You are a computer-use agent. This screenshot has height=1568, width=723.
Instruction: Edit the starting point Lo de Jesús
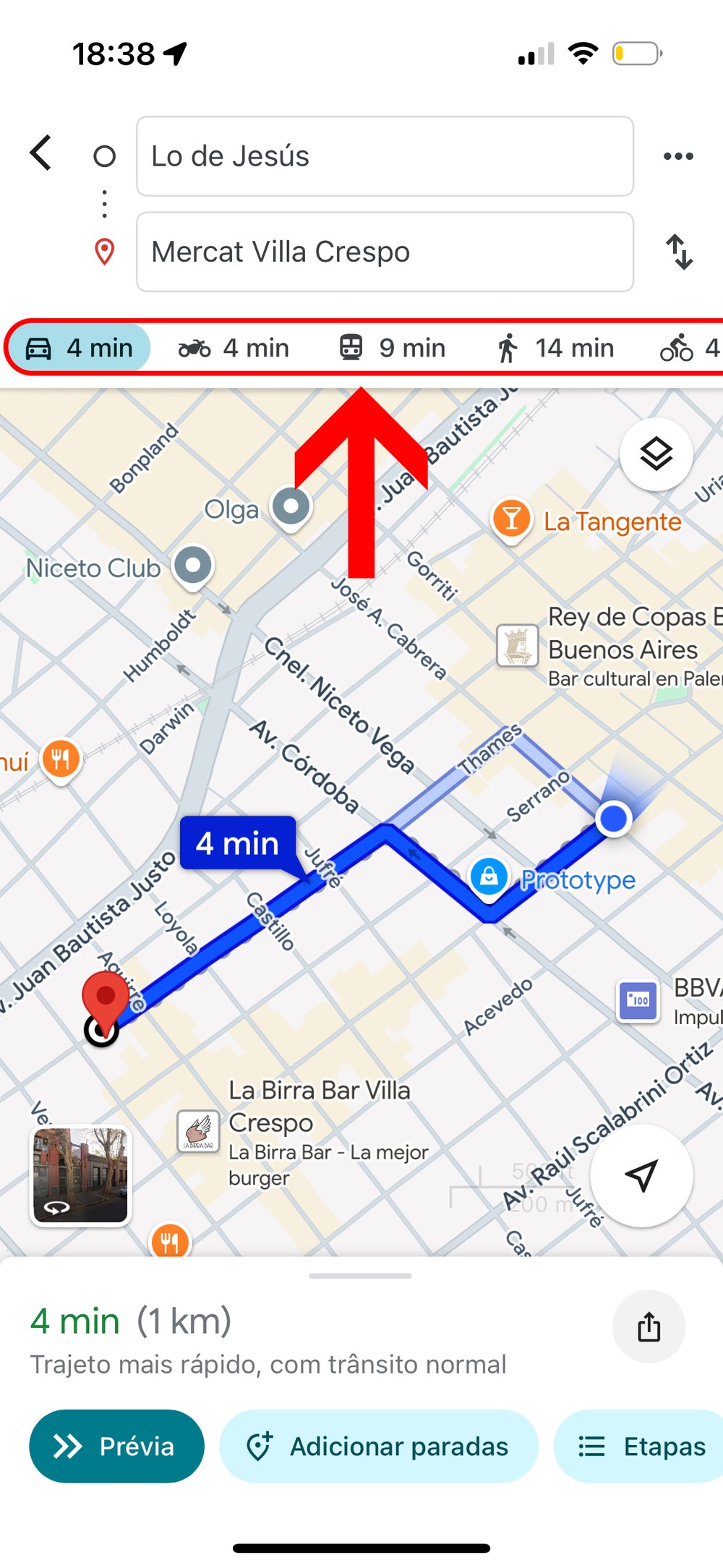point(385,156)
